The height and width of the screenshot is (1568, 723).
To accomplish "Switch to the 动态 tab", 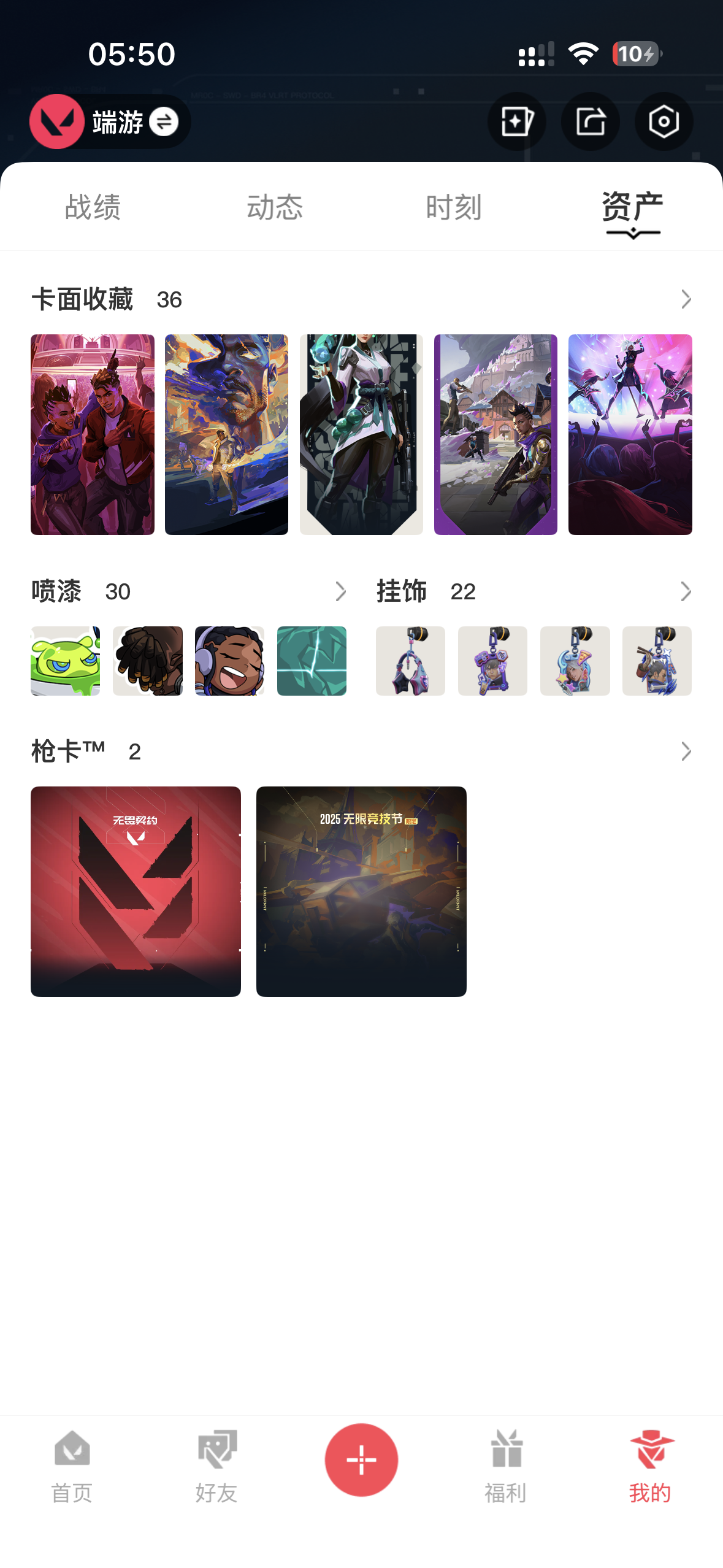I will point(275,207).
